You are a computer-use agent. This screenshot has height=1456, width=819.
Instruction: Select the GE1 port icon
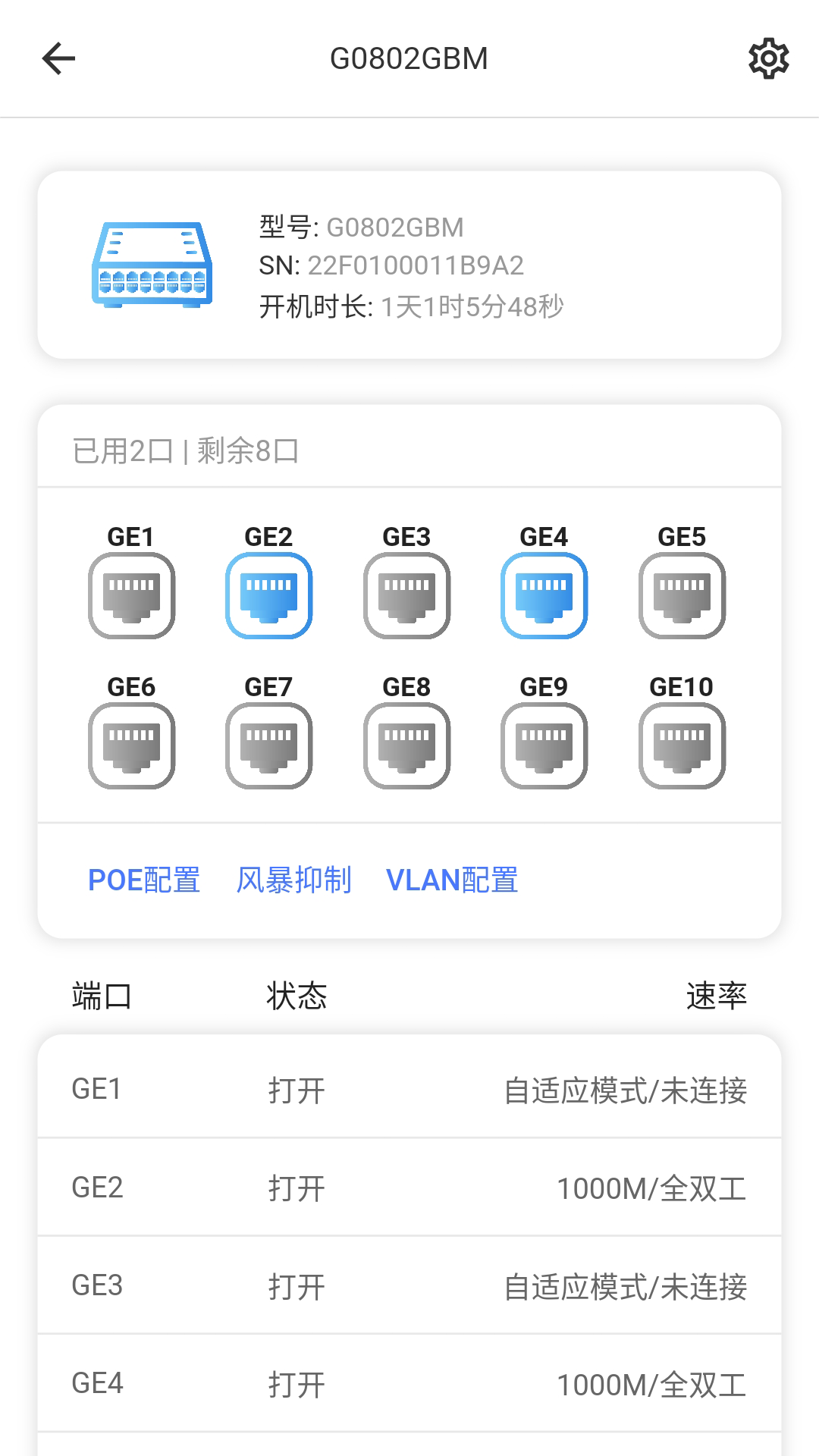coord(132,595)
